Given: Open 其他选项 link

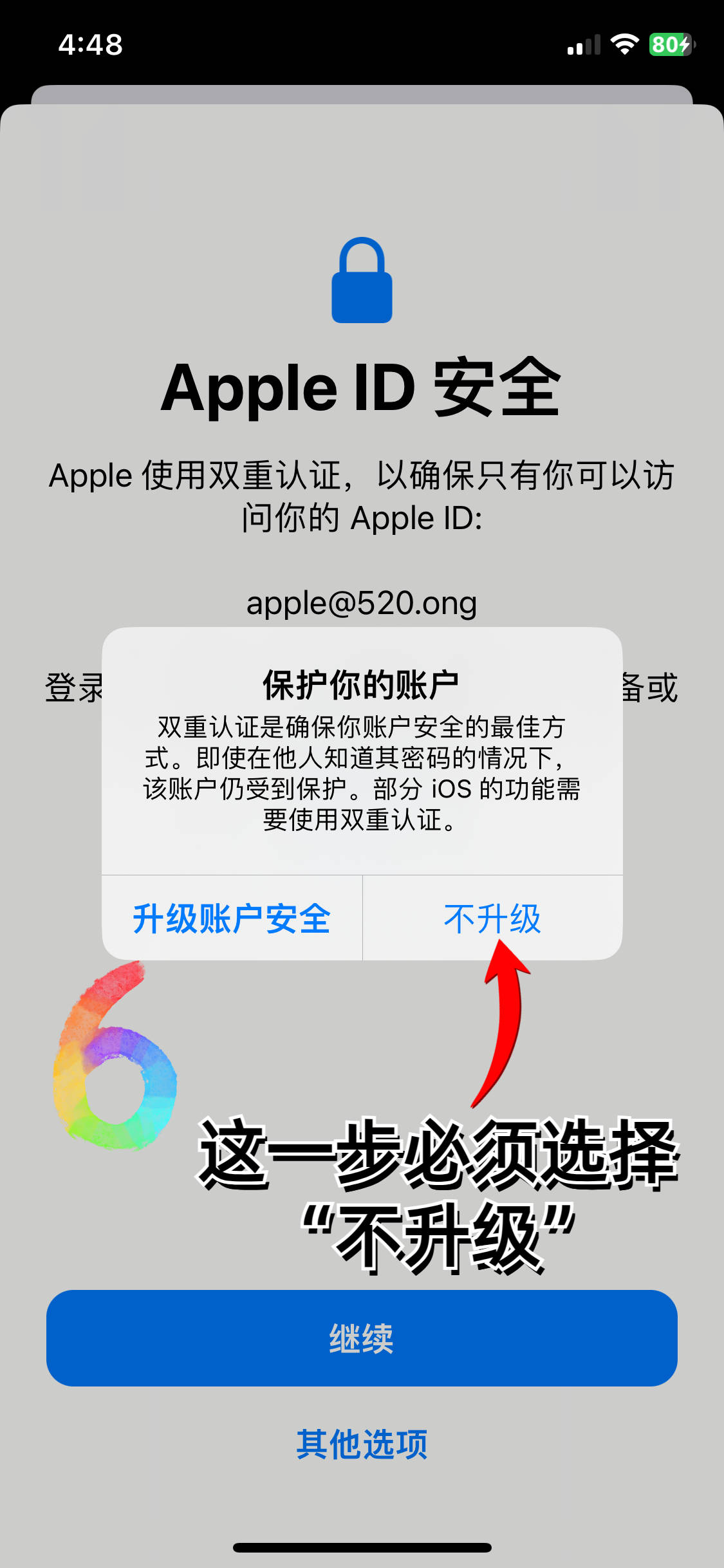Looking at the screenshot, I should pyautogui.click(x=362, y=1444).
